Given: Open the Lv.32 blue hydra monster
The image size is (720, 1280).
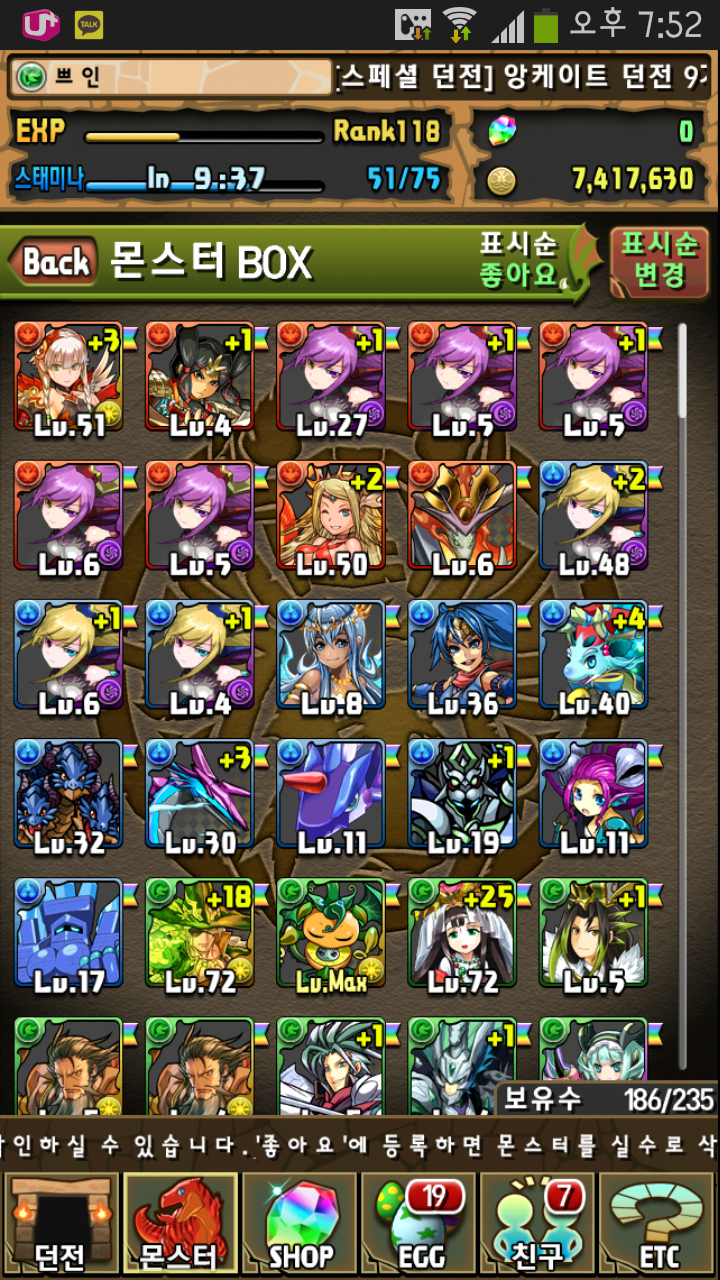Looking at the screenshot, I should 68,795.
